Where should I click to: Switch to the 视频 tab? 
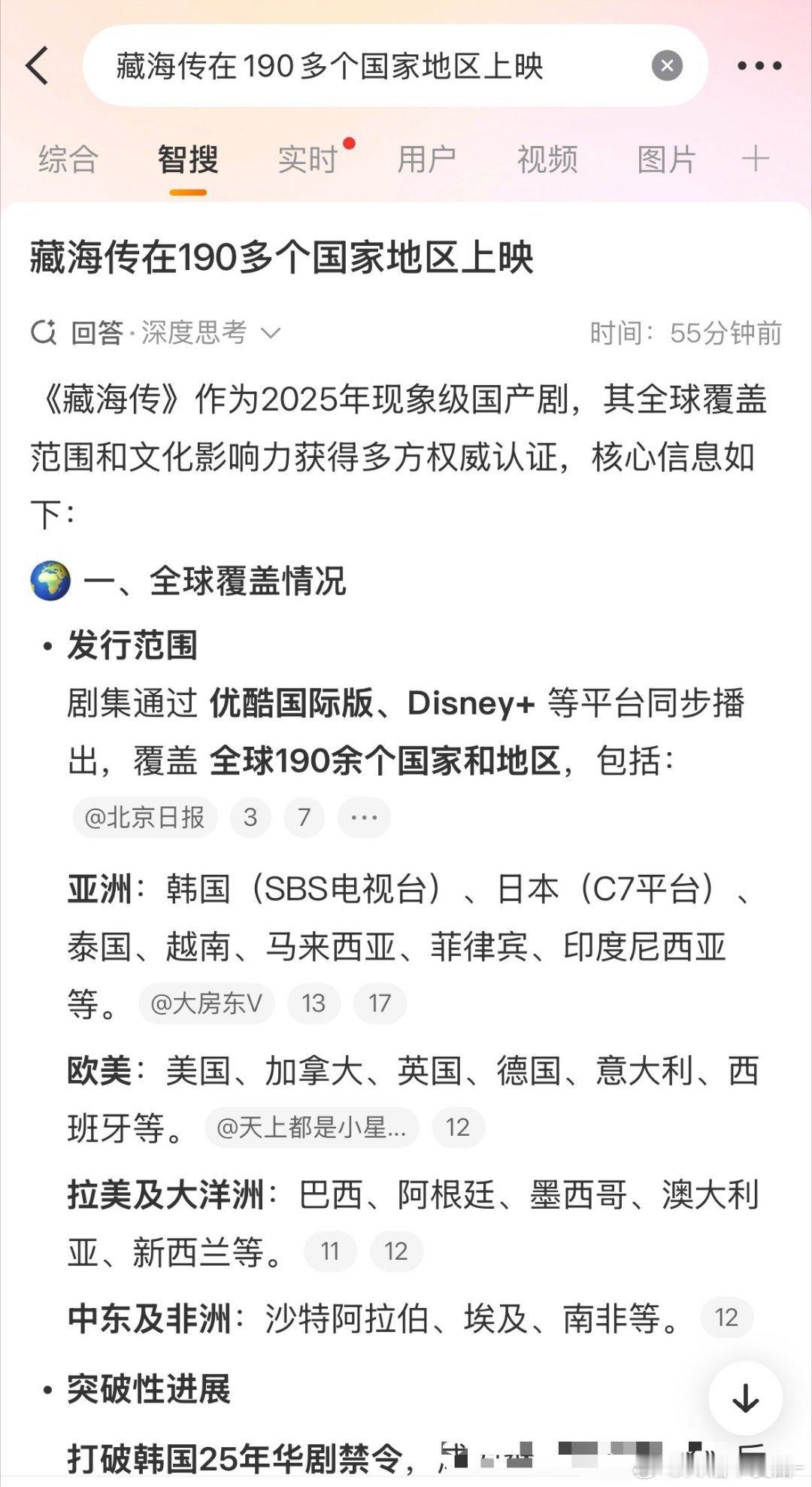[547, 159]
